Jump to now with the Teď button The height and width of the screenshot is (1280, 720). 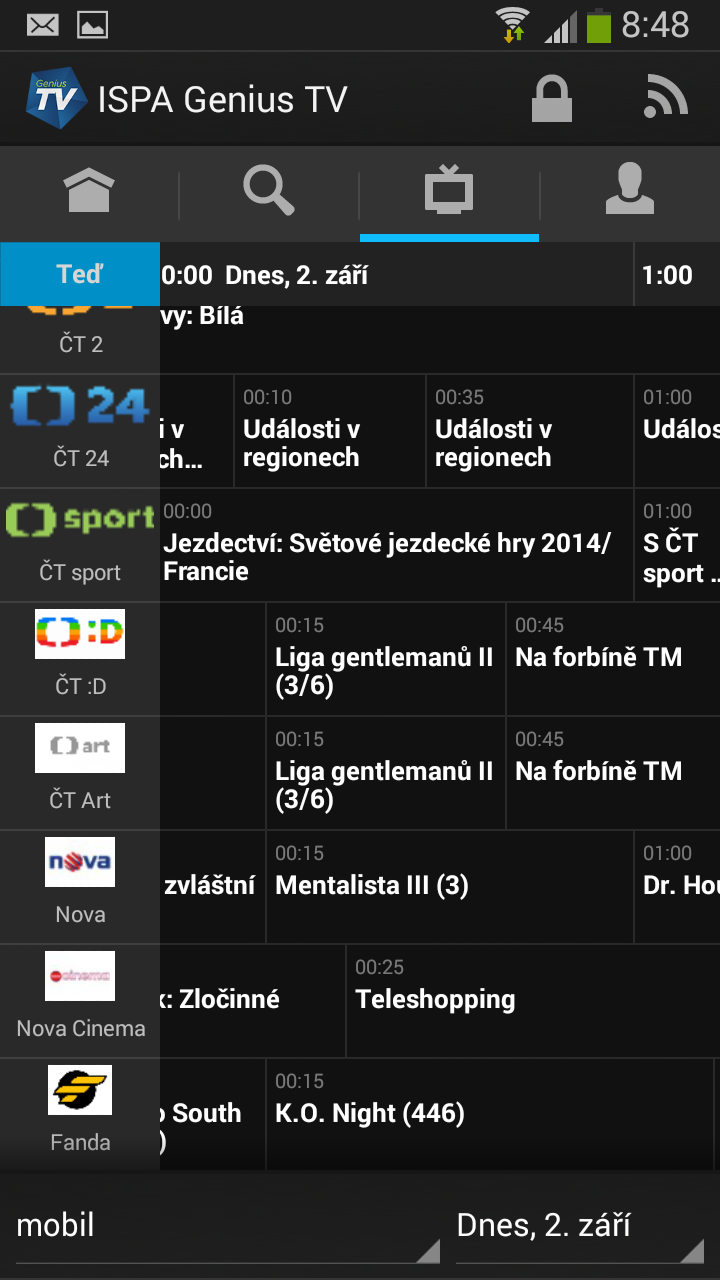click(x=80, y=274)
